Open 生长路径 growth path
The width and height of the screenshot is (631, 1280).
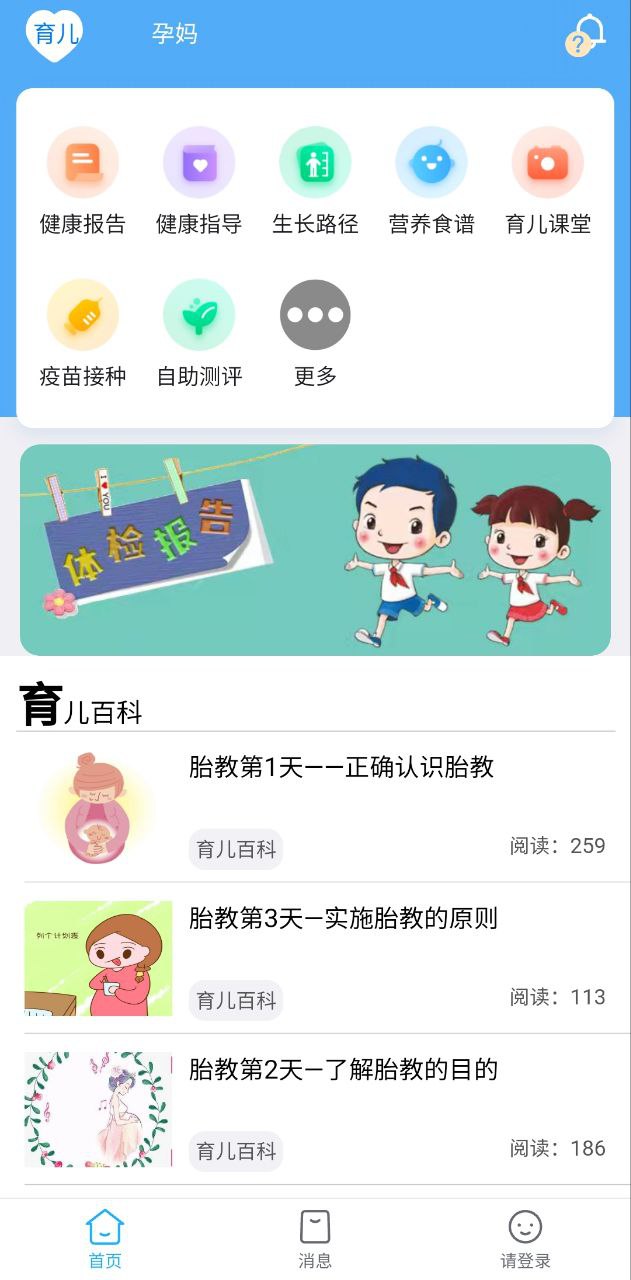pos(315,180)
